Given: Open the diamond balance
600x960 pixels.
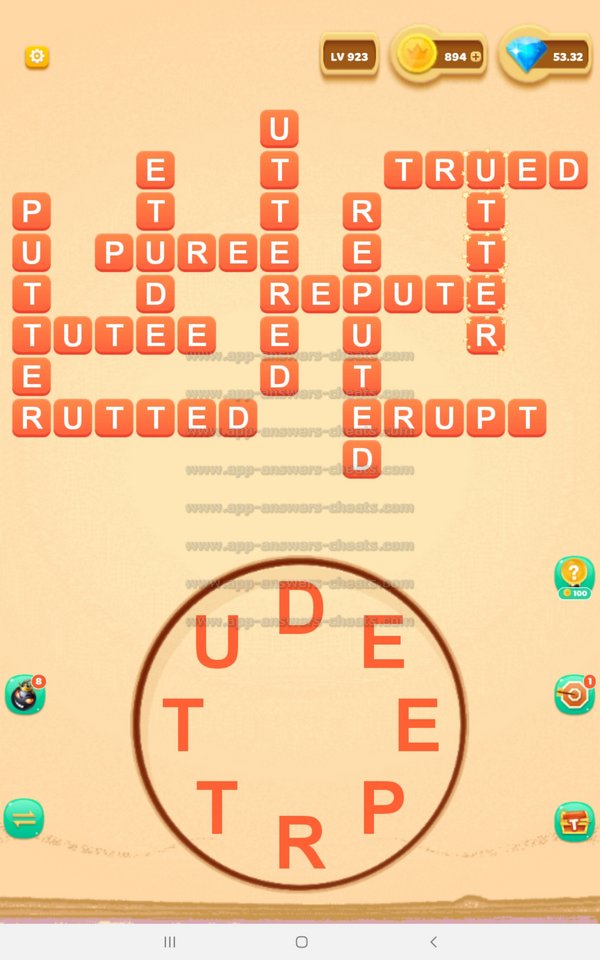Looking at the screenshot, I should click(x=545, y=56).
